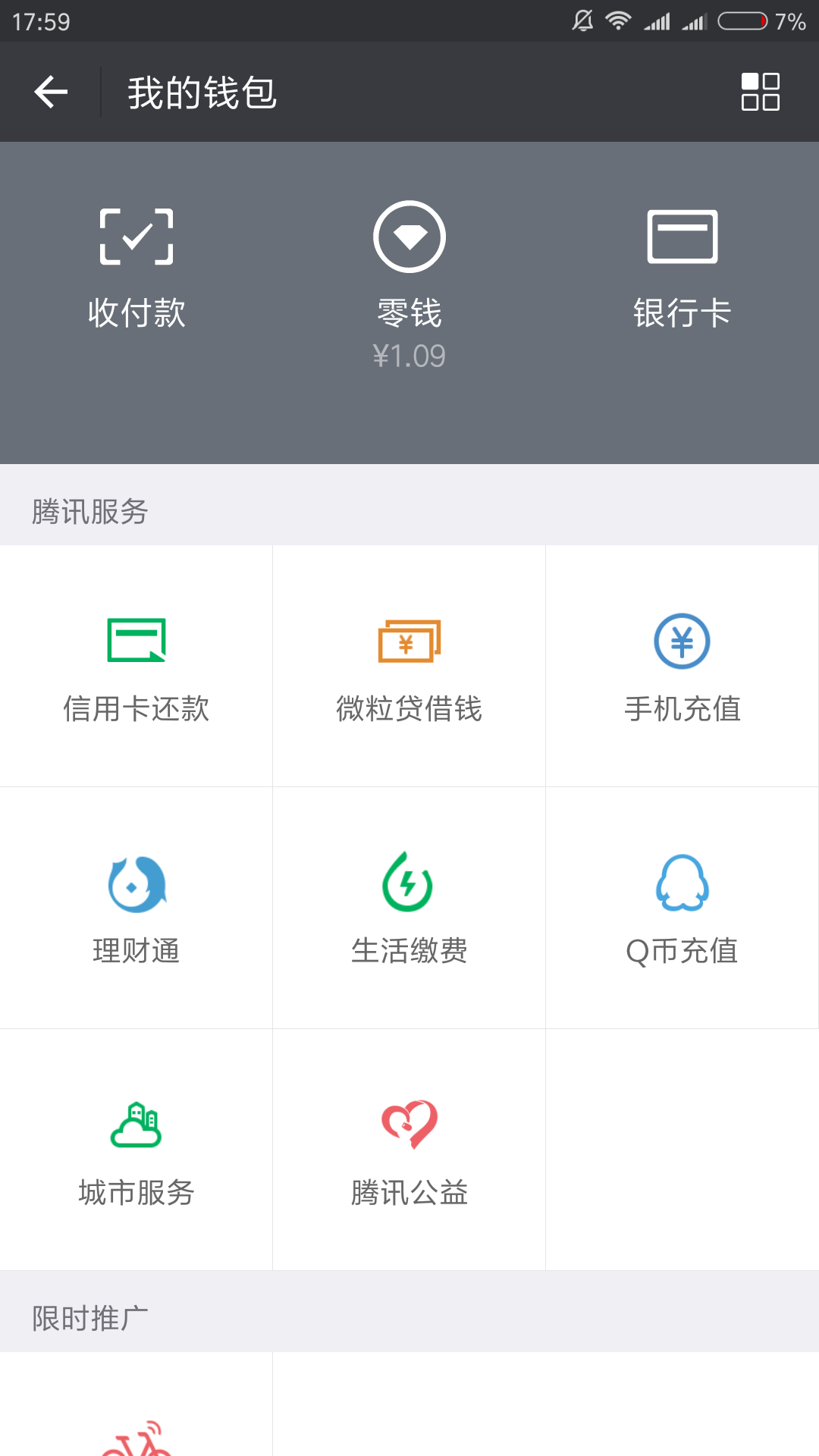Open Q币充值 recharge
The image size is (819, 1456).
[682, 908]
